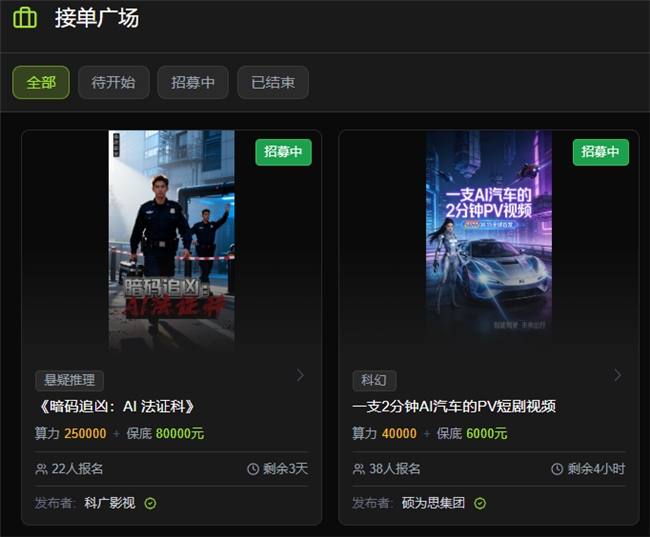Screen dimensions: 650x537
Task: Filter by 已结束 projects
Action: point(273,83)
